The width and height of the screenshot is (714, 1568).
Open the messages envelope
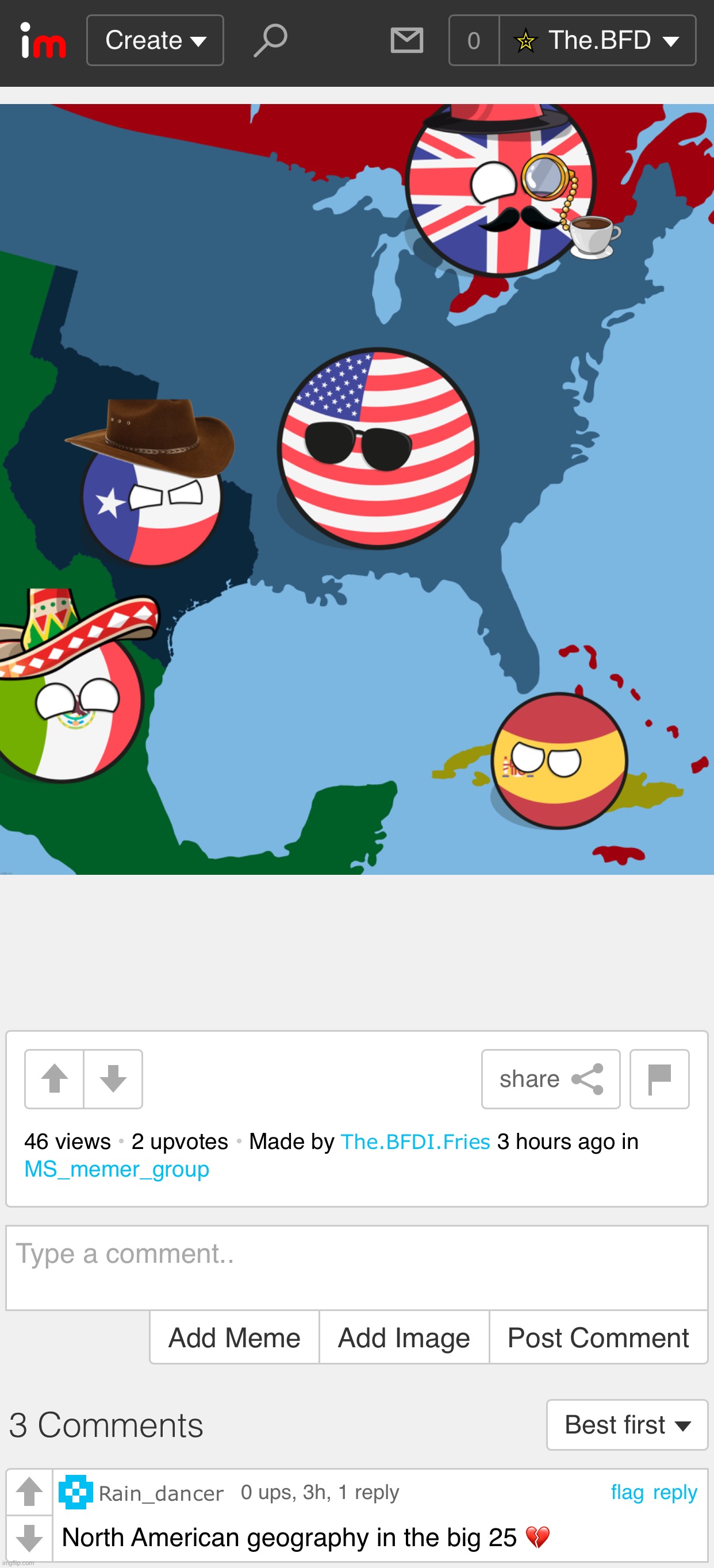coord(406,41)
